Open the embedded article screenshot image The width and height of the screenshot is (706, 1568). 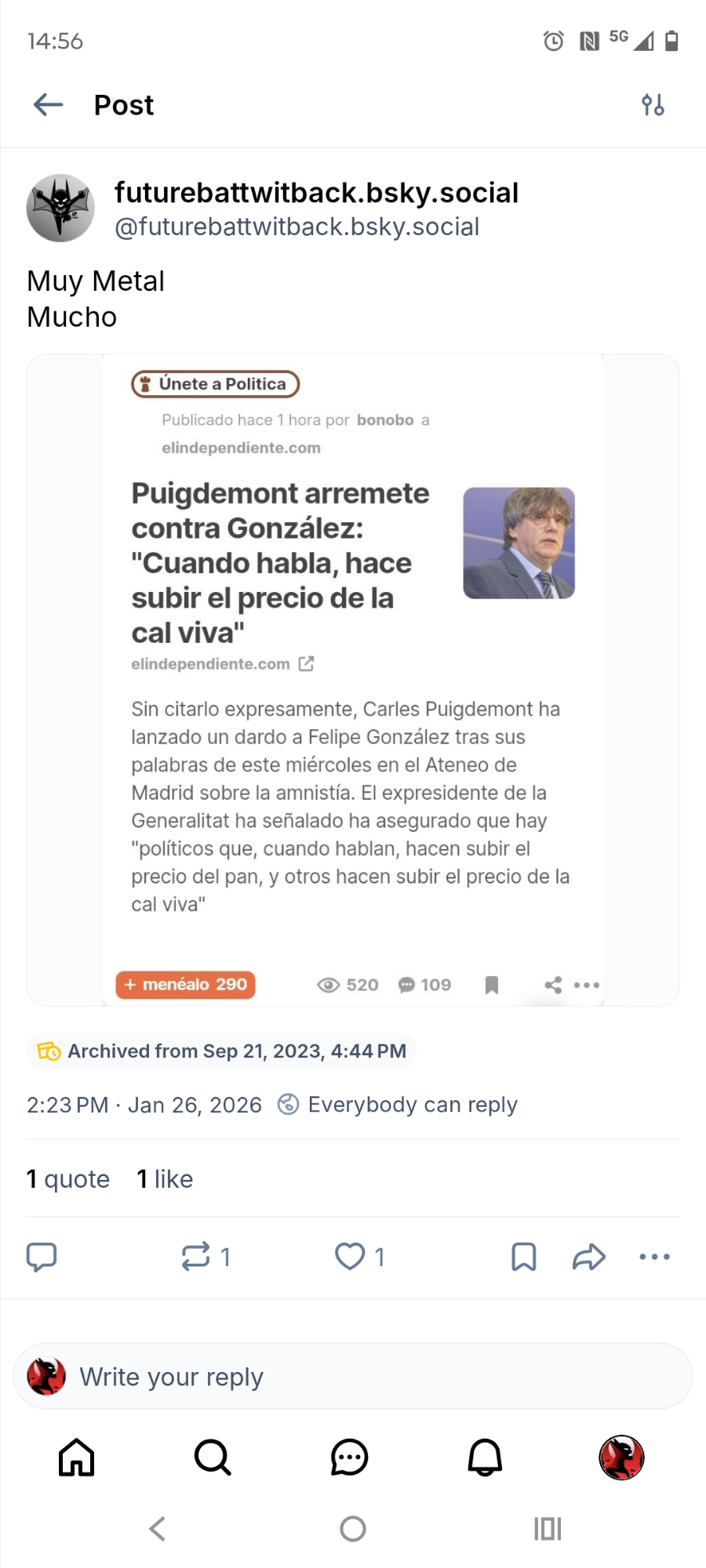tap(353, 680)
